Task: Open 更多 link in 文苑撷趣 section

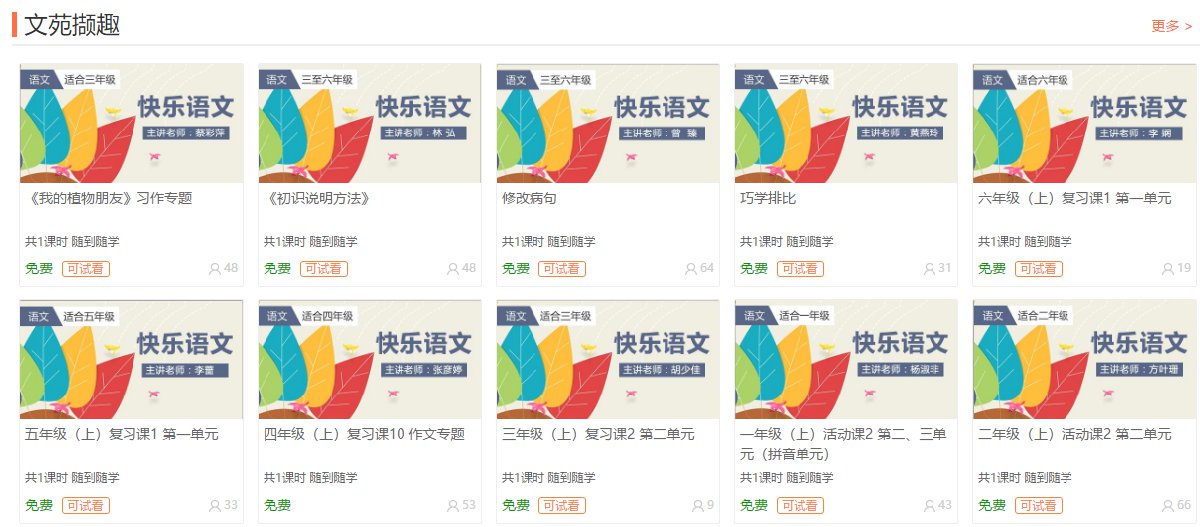Action: pos(1171,26)
